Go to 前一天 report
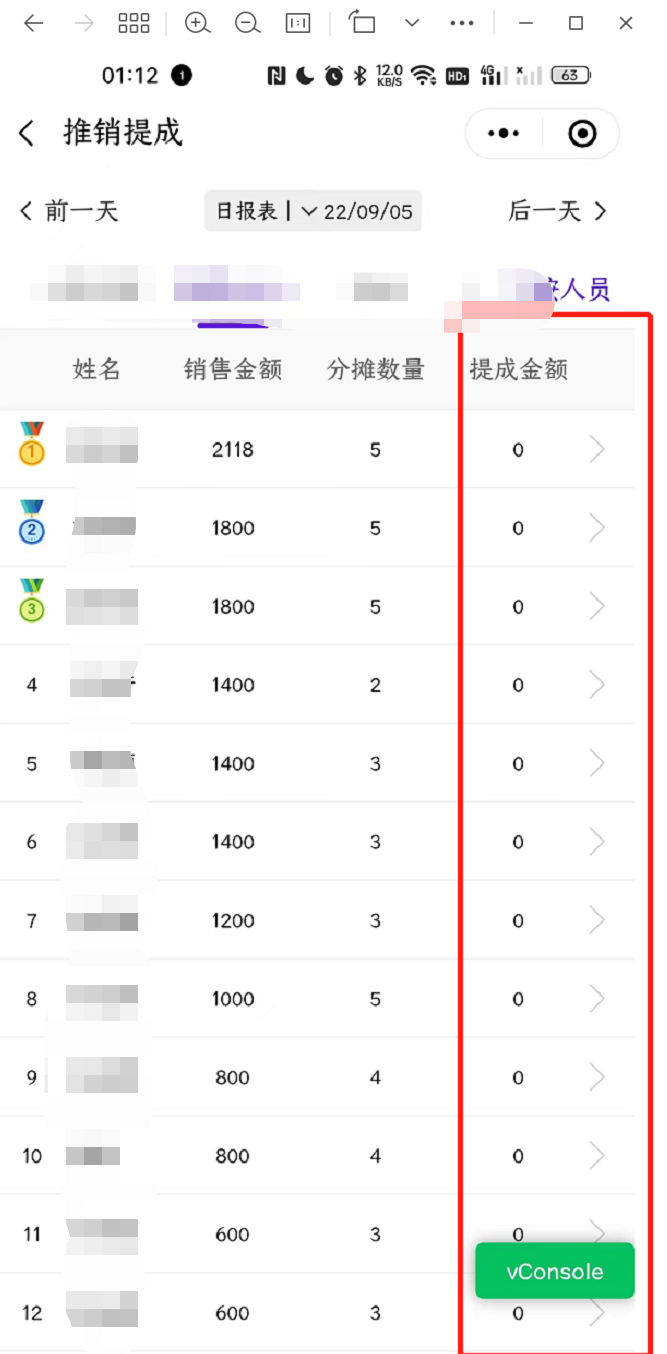Image resolution: width=667 pixels, height=1354 pixels. pyautogui.click(x=69, y=211)
